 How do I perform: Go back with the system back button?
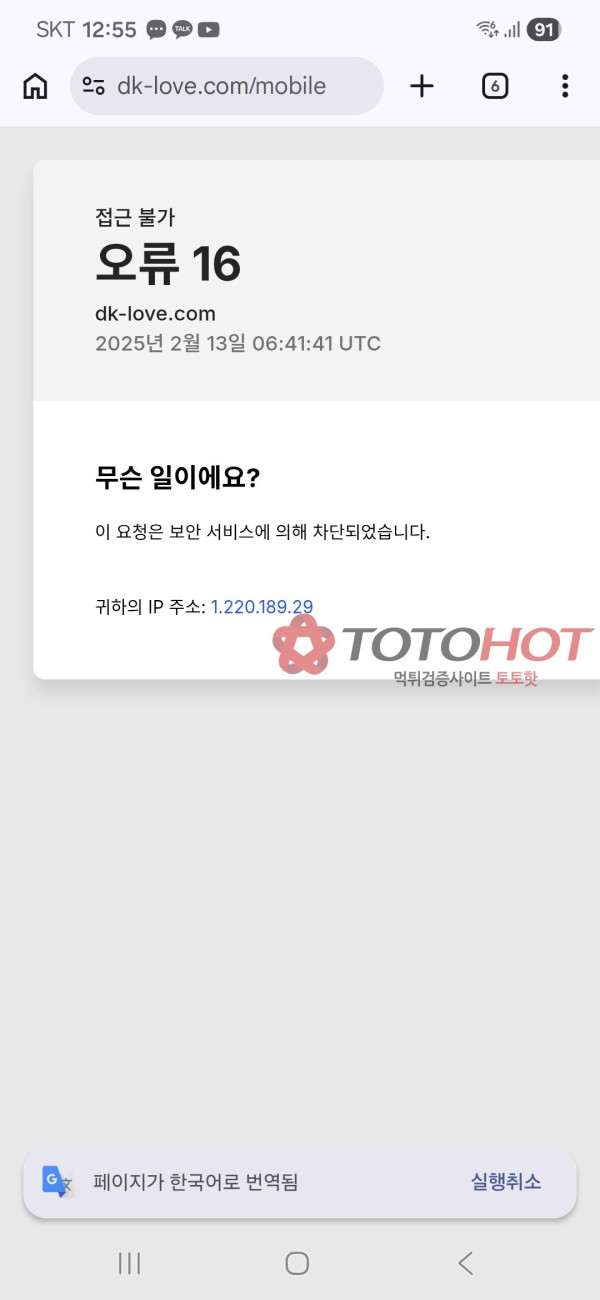click(465, 1263)
